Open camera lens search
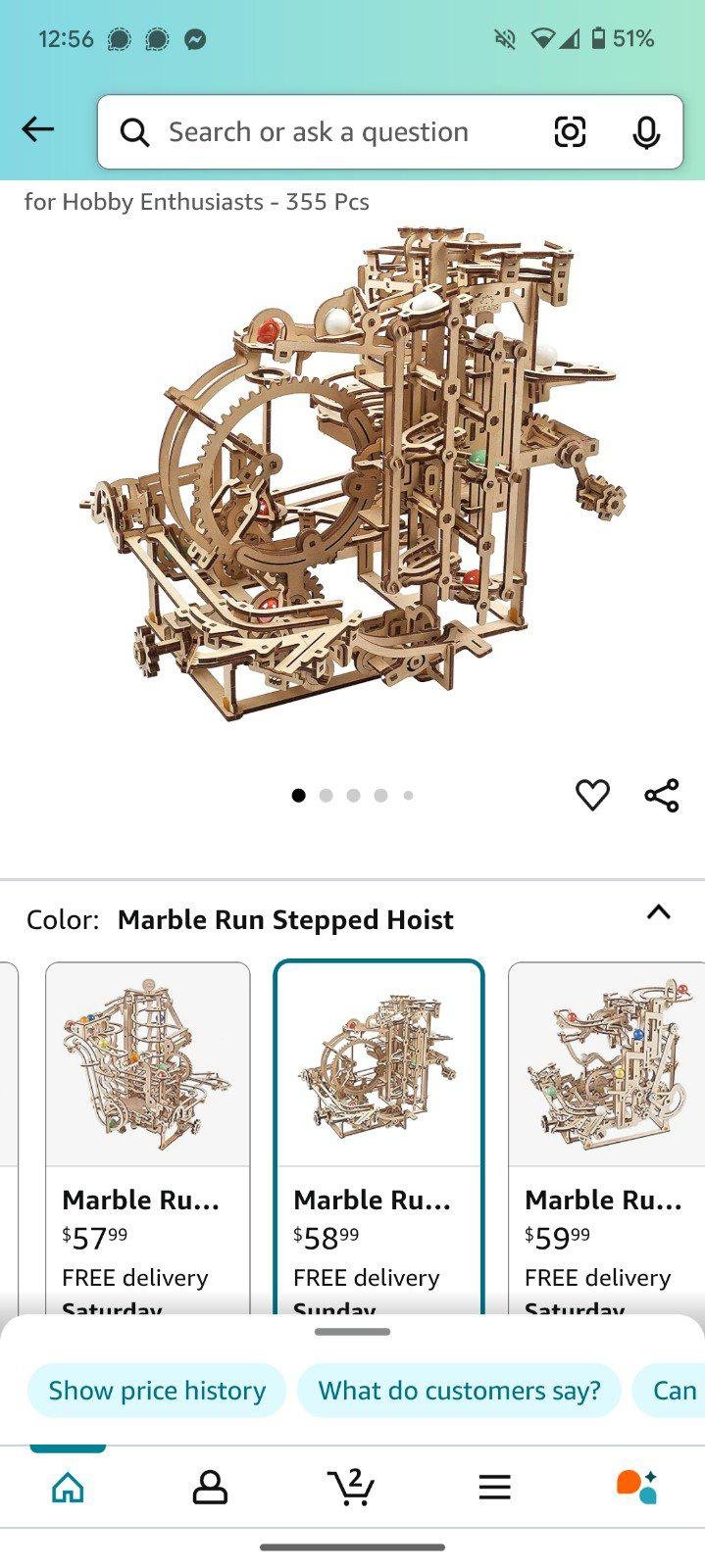The width and height of the screenshot is (705, 1568). tap(570, 131)
